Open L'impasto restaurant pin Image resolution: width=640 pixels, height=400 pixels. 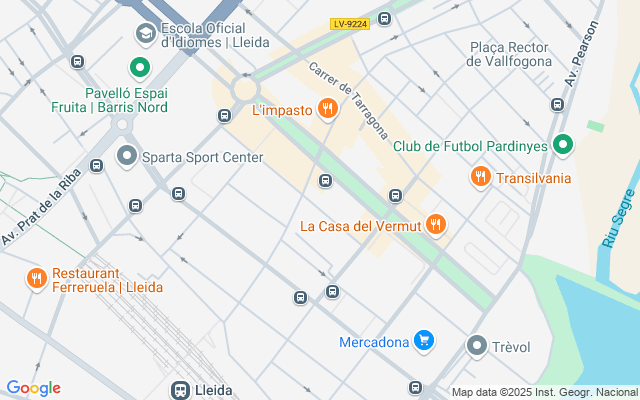tap(326, 109)
